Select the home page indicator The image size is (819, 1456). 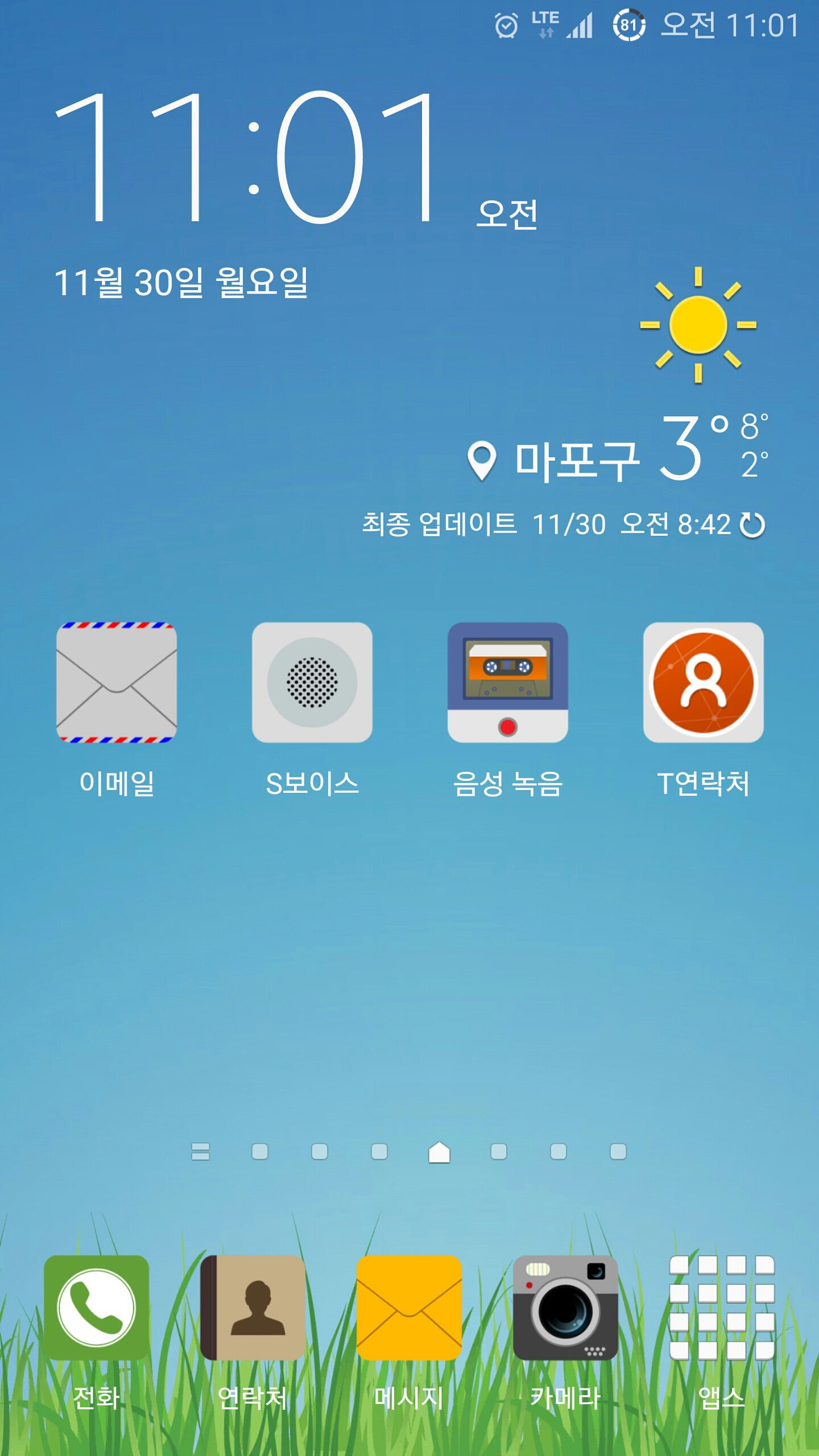coord(439,1152)
